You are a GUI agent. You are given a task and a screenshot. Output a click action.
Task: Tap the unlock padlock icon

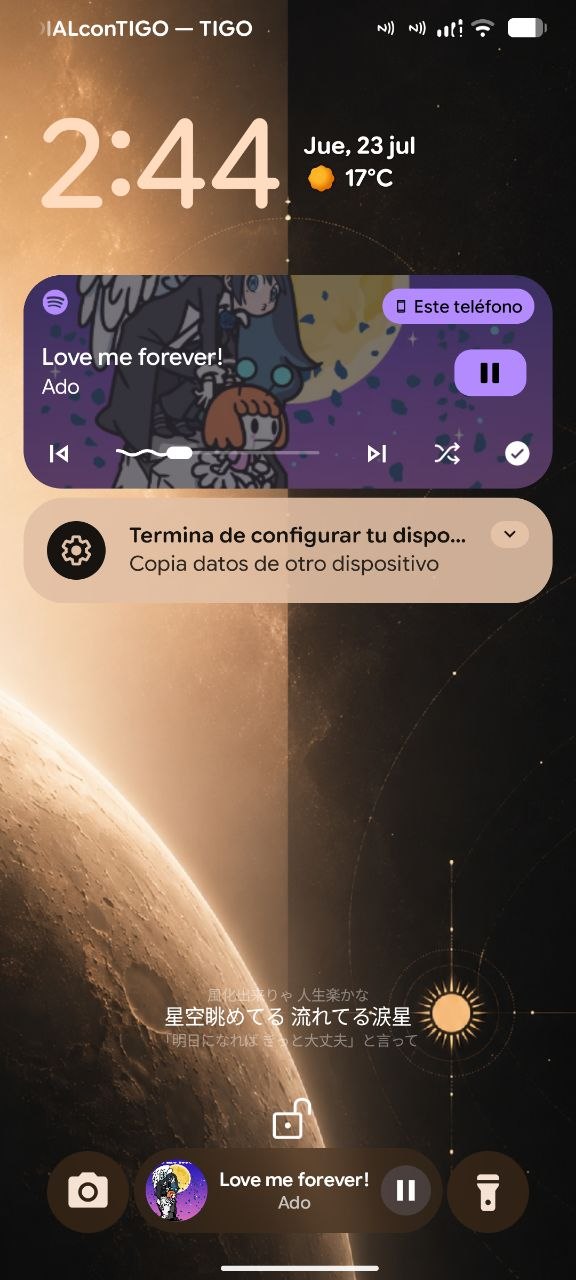pos(290,1120)
